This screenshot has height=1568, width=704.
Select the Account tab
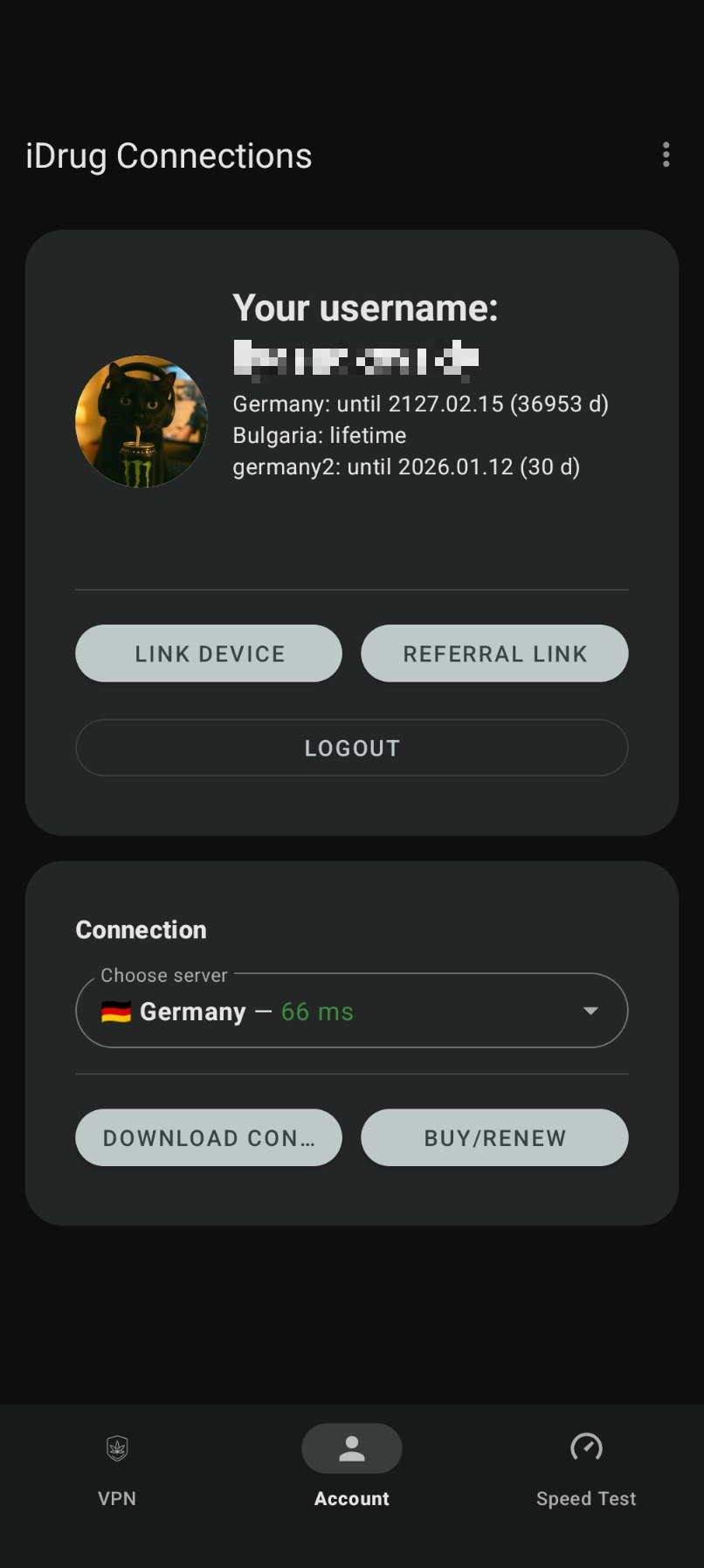click(x=352, y=1469)
